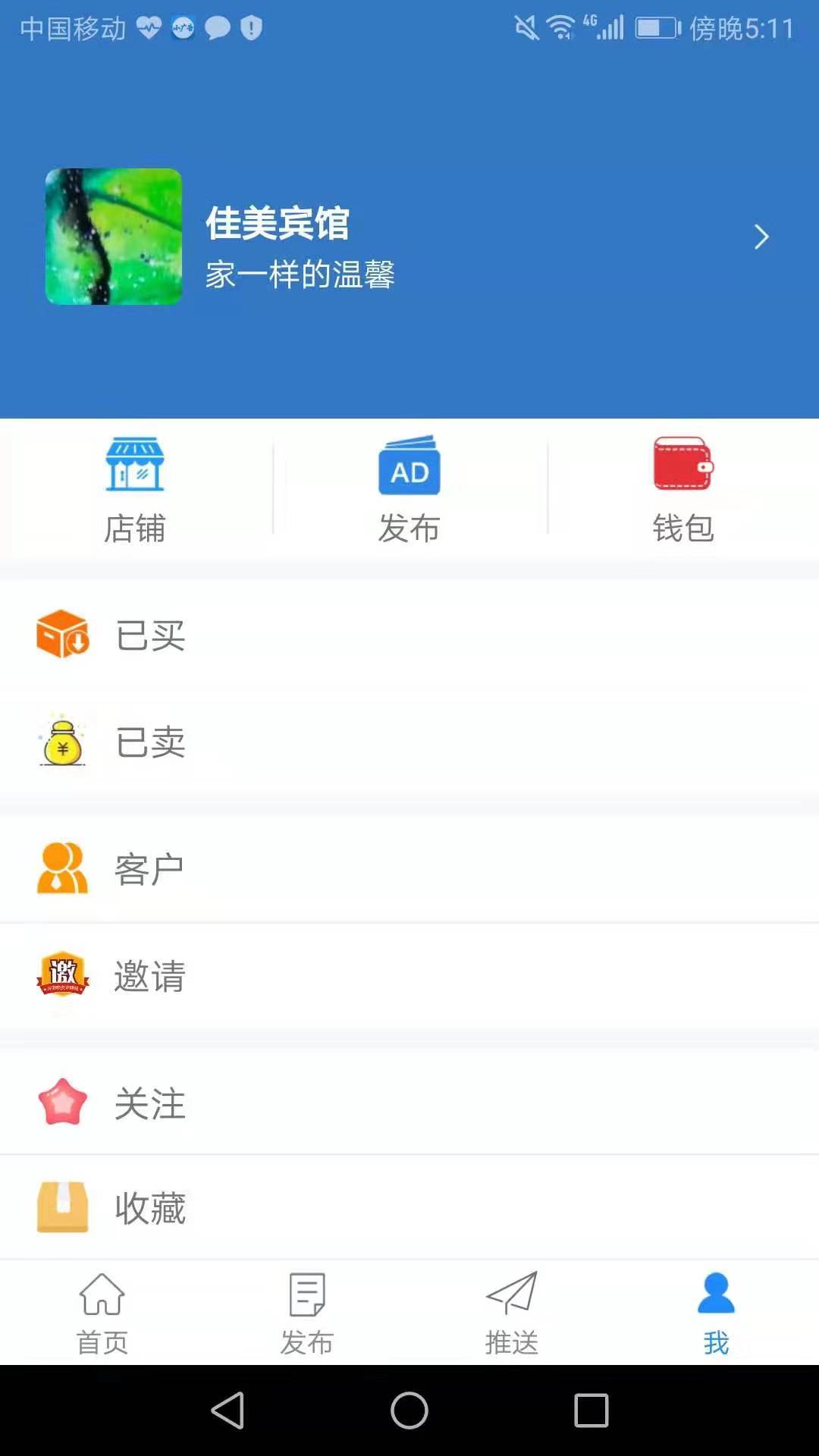Tap the AD 发布 shortcut
819x1456 pixels.
point(409,490)
